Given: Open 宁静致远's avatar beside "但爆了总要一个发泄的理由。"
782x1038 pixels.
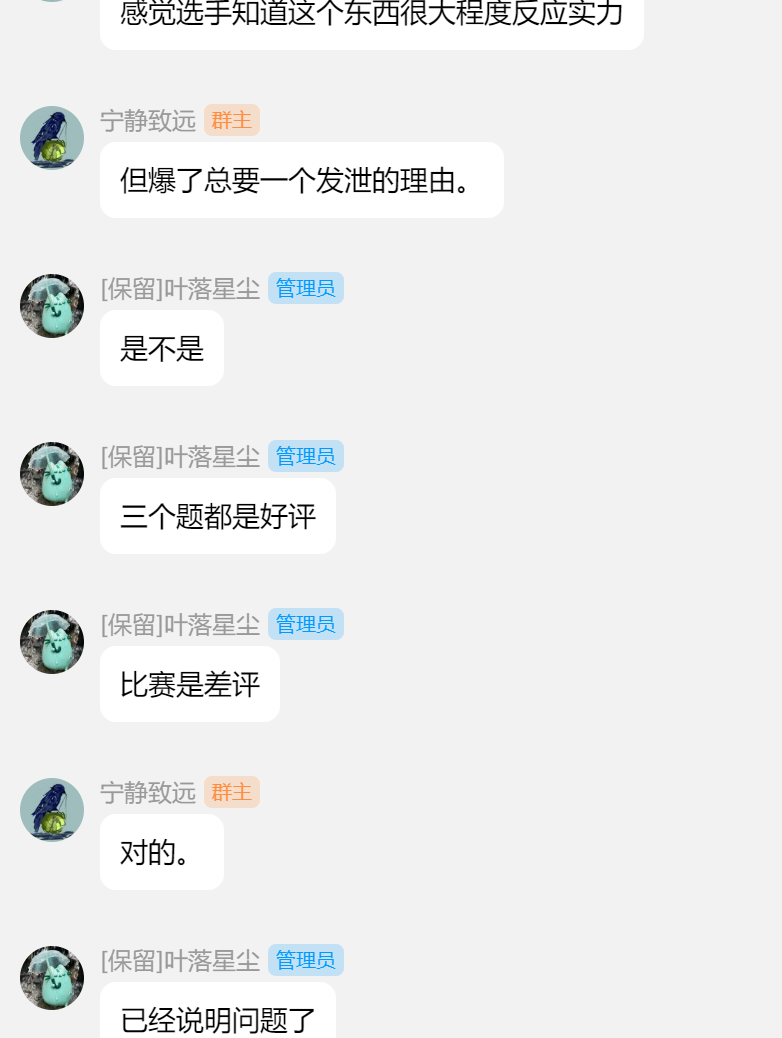Looking at the screenshot, I should 52,138.
